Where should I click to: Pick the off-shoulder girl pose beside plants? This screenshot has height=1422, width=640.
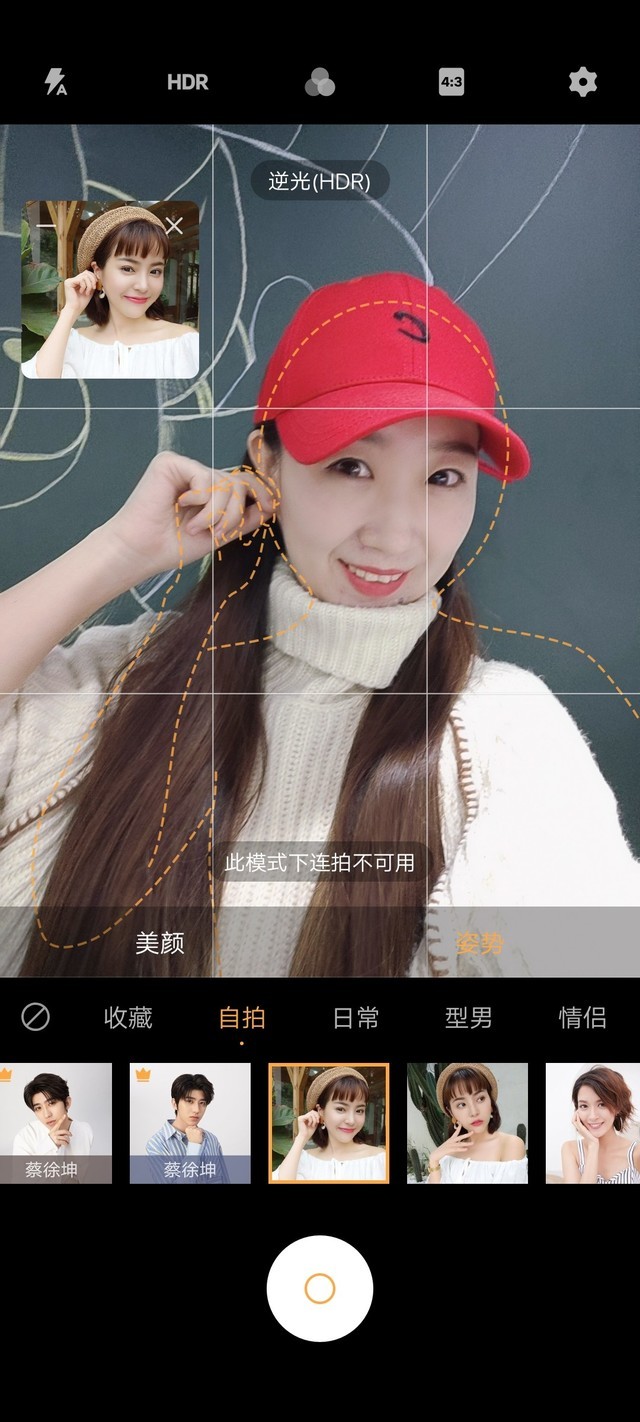point(467,1123)
